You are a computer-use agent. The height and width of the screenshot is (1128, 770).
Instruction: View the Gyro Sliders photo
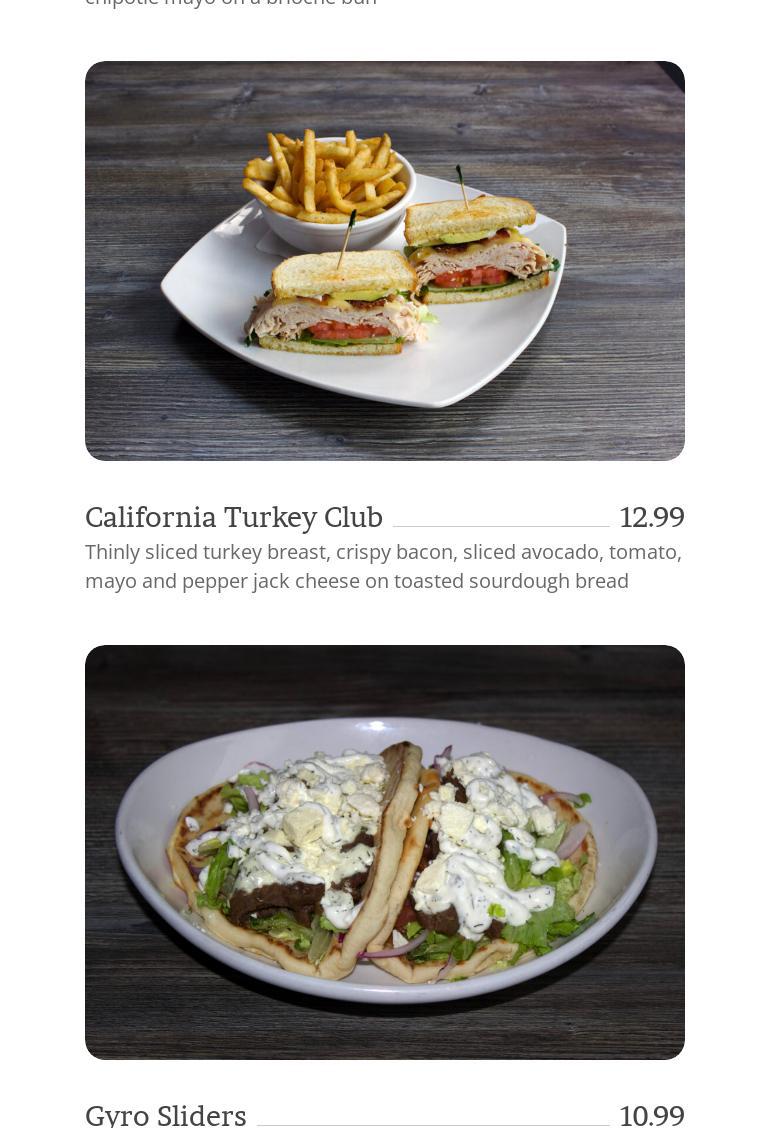(385, 852)
